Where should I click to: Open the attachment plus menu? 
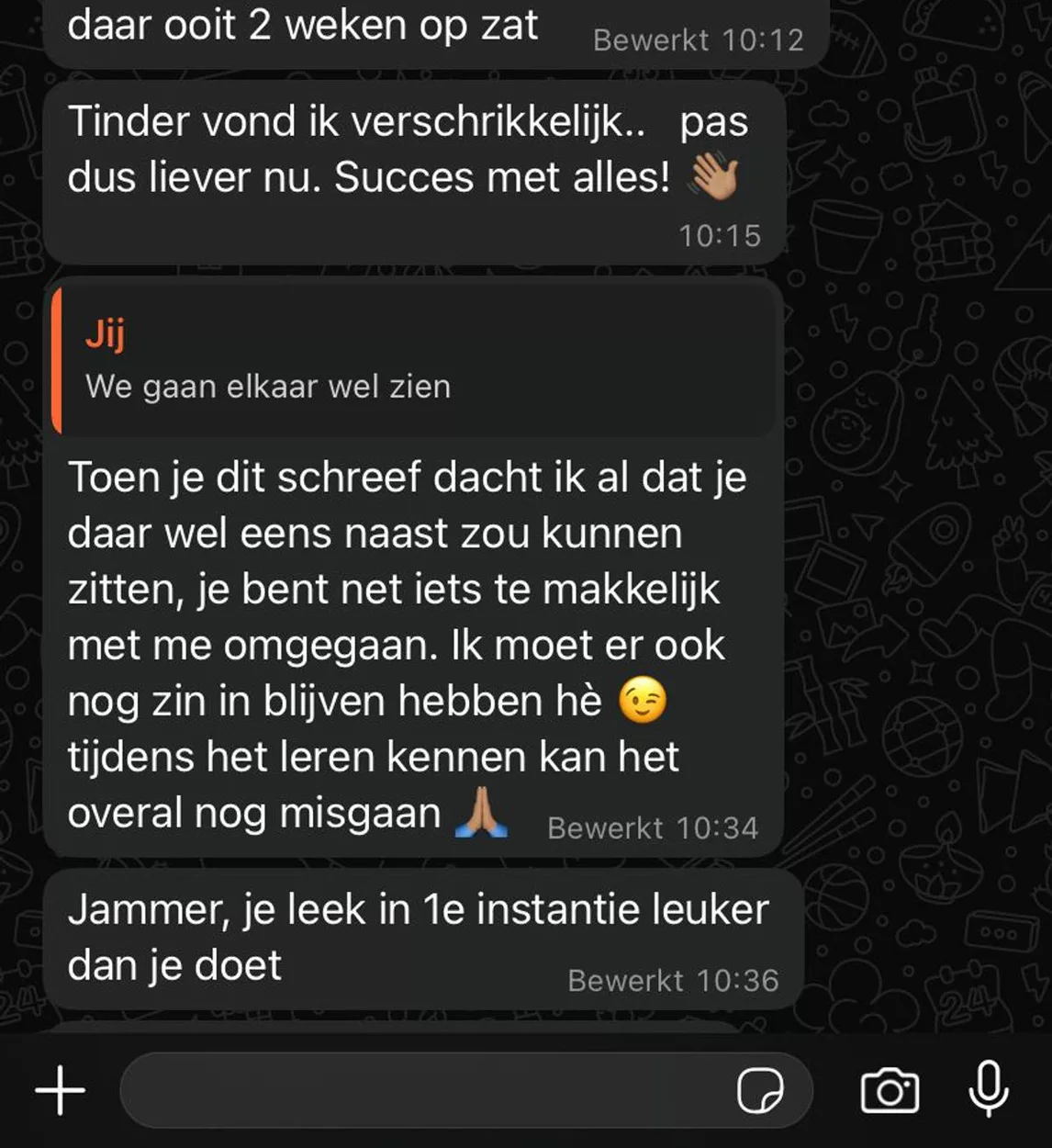coord(61,1090)
